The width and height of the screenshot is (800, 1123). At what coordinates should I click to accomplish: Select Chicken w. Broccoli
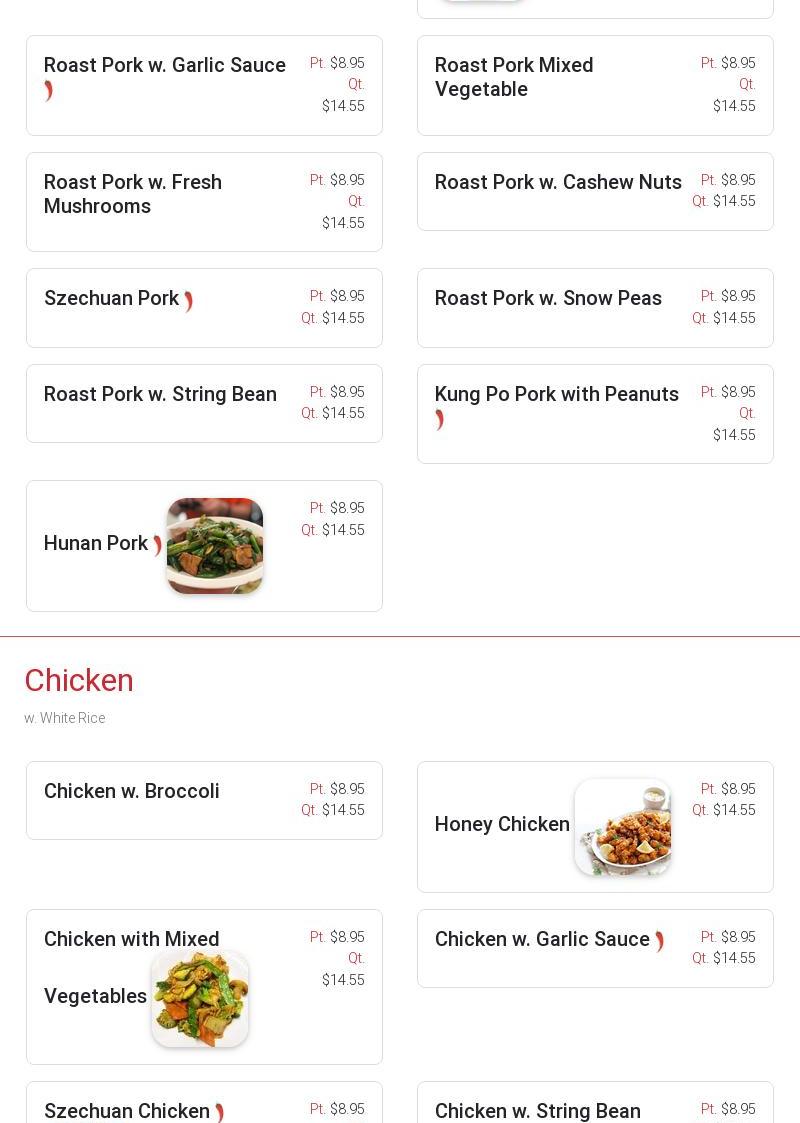131,792
